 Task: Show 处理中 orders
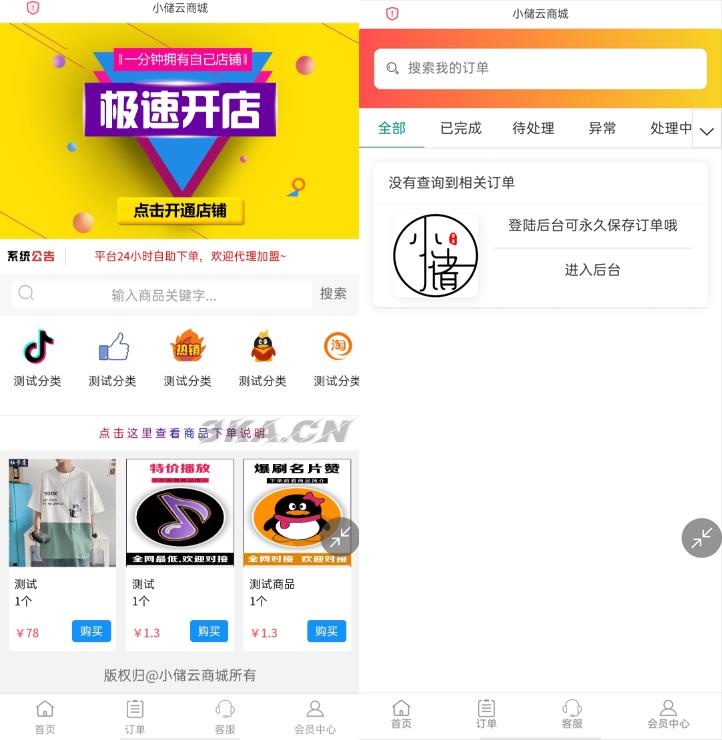[x=669, y=128]
